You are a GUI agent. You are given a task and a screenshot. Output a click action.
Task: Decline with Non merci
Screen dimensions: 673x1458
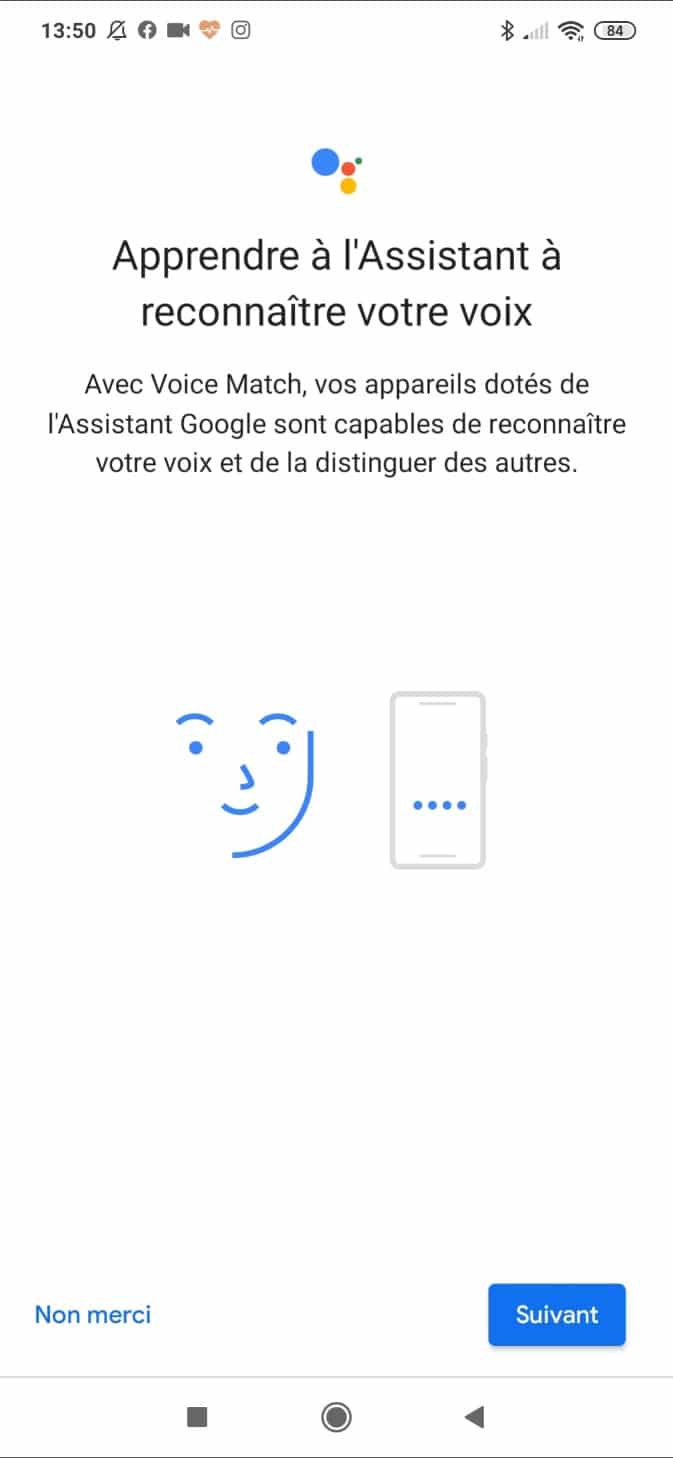coord(93,1314)
